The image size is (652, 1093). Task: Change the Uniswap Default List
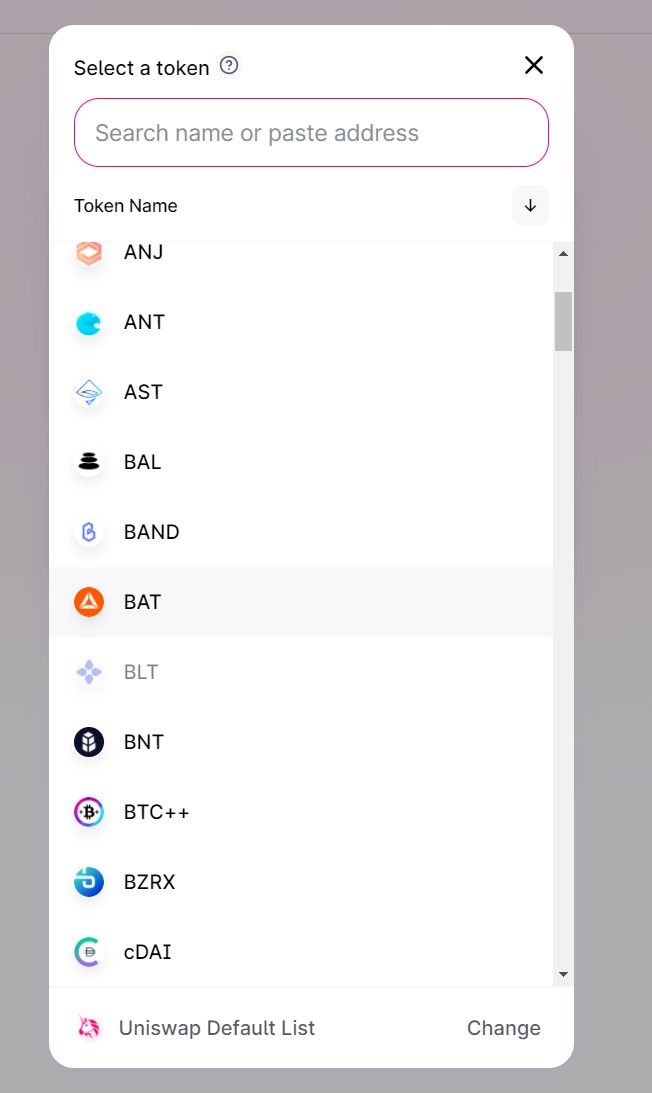(x=503, y=1028)
